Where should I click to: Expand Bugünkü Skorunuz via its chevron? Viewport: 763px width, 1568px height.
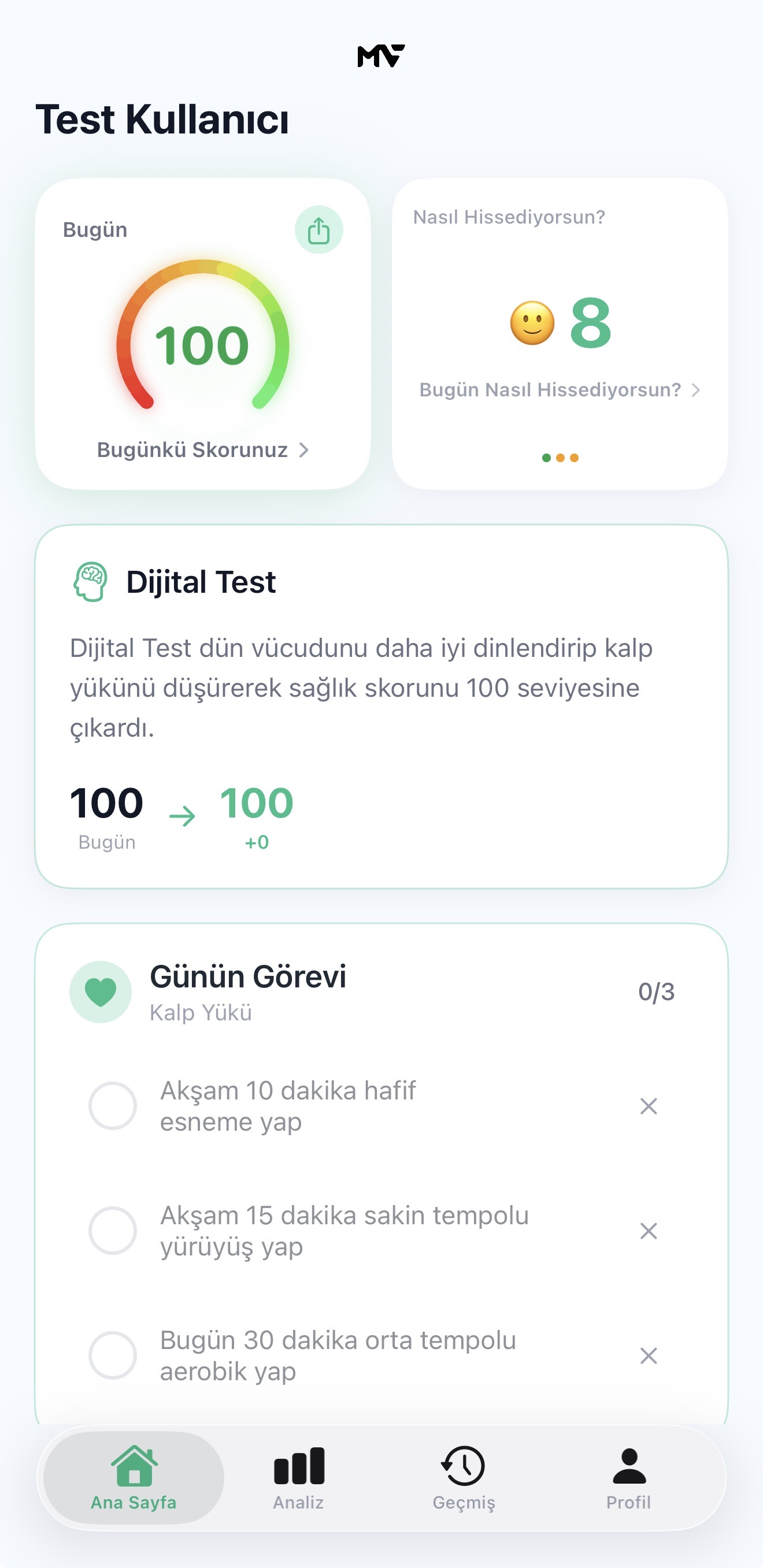(305, 451)
